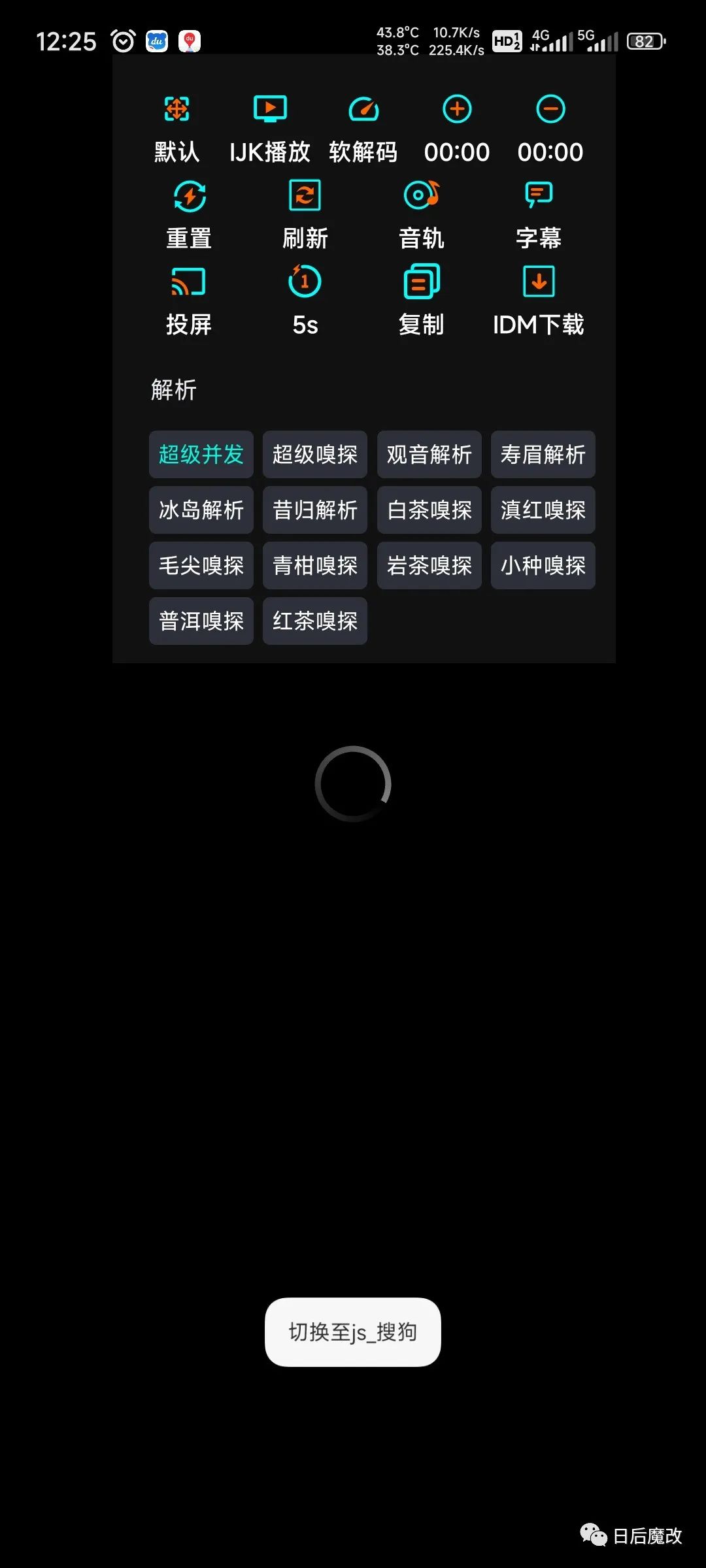Screen dimensions: 706x1568
Task: Select the 默认 scale option
Action: tap(176, 129)
